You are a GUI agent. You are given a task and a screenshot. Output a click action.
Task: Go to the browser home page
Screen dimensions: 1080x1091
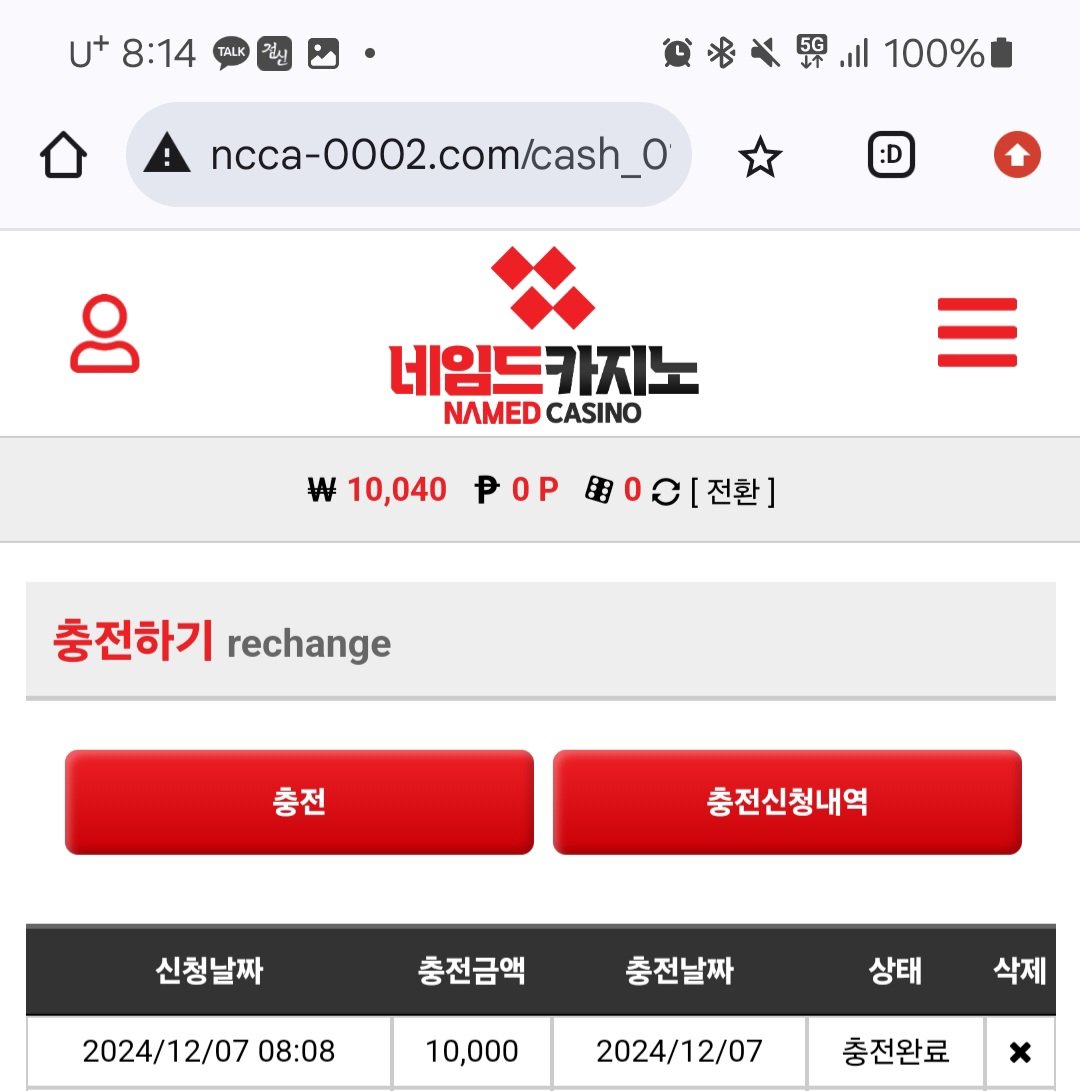(x=64, y=156)
